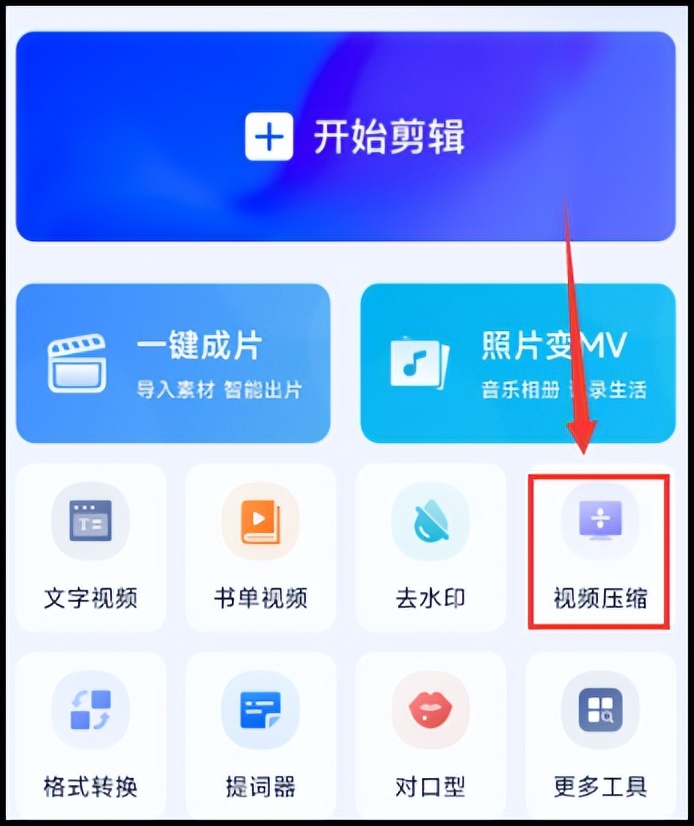Try the 对口型 lip sync tool

[x=430, y=735]
